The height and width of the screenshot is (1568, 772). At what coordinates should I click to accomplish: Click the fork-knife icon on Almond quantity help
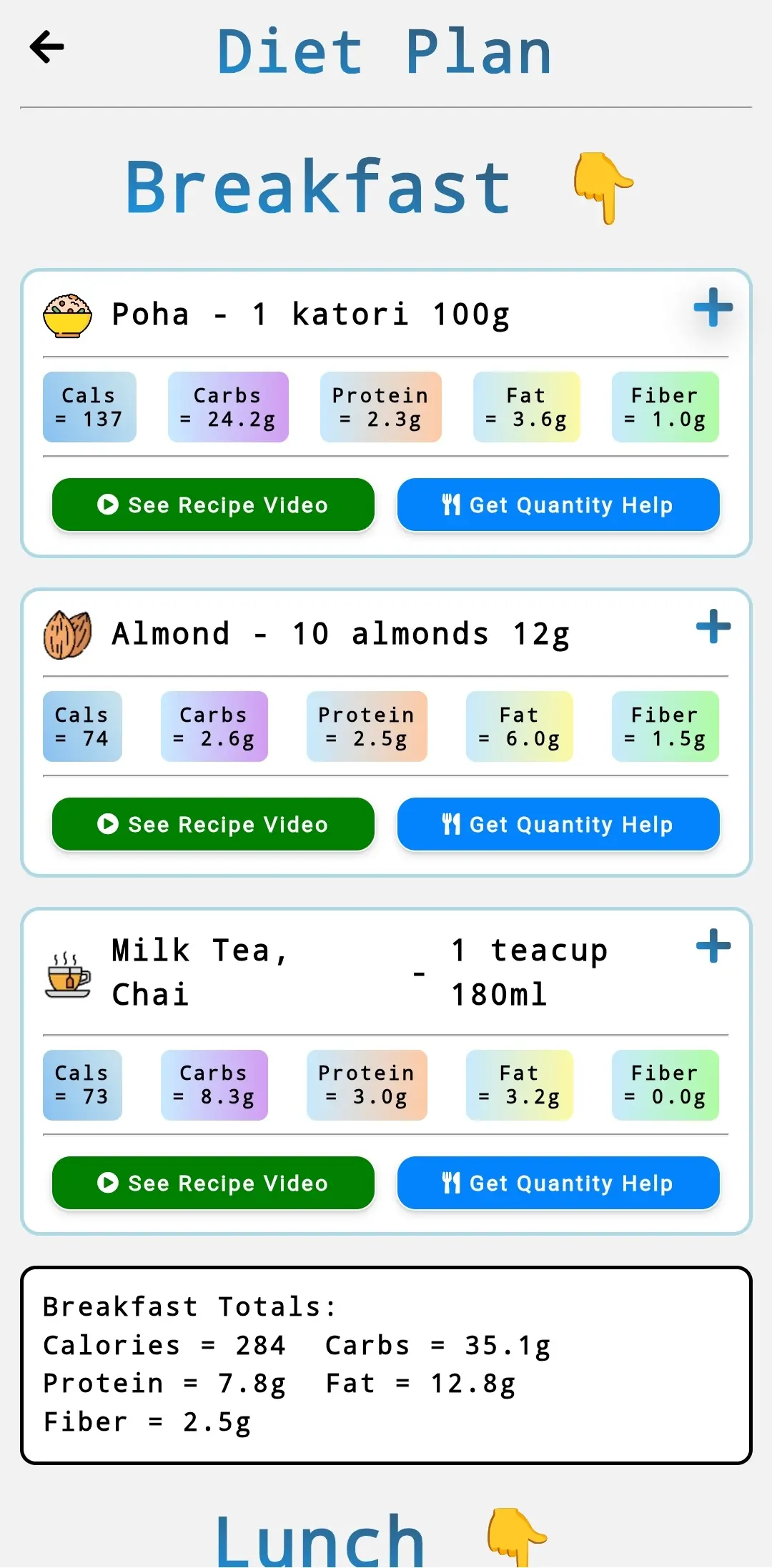point(451,824)
